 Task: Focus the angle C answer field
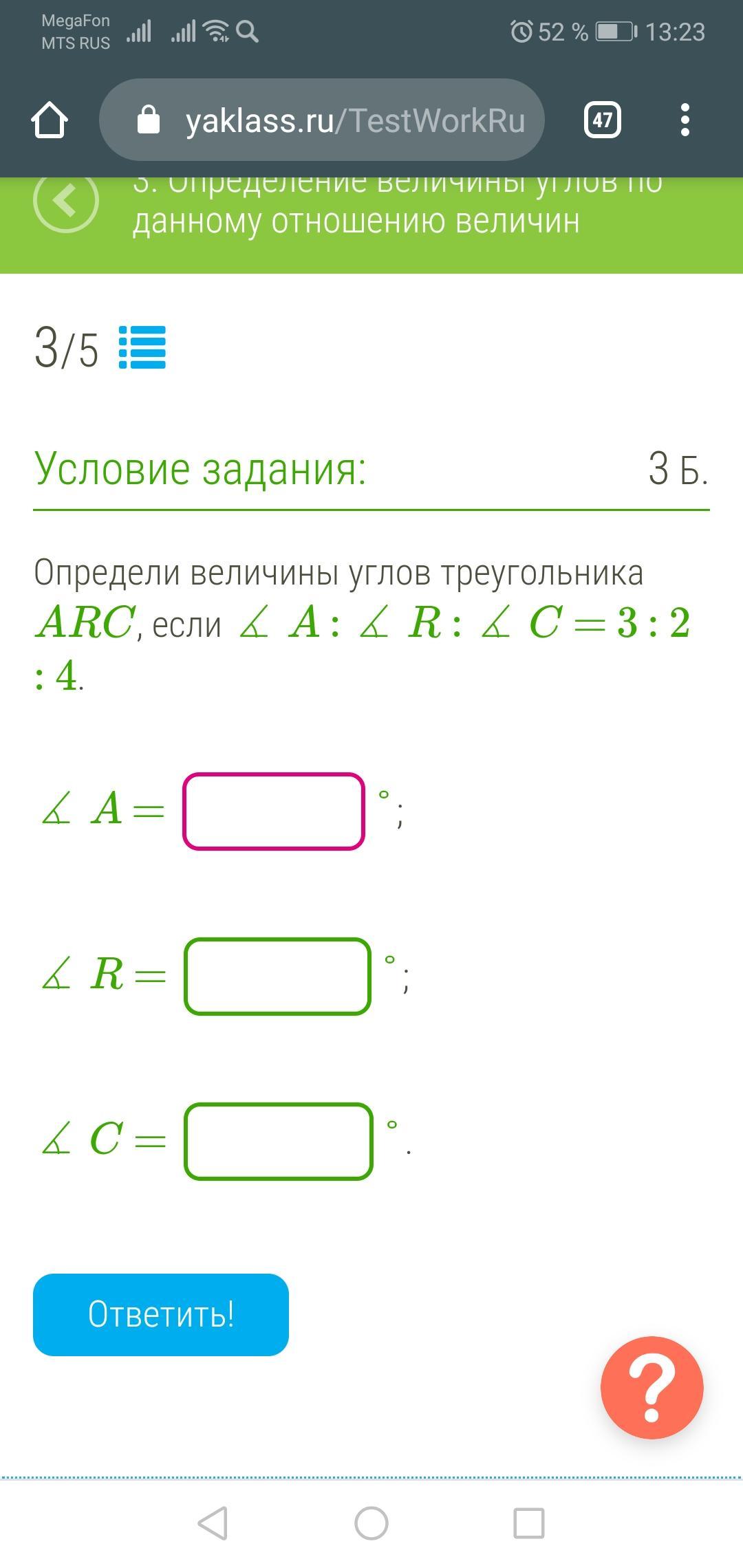[279, 1142]
